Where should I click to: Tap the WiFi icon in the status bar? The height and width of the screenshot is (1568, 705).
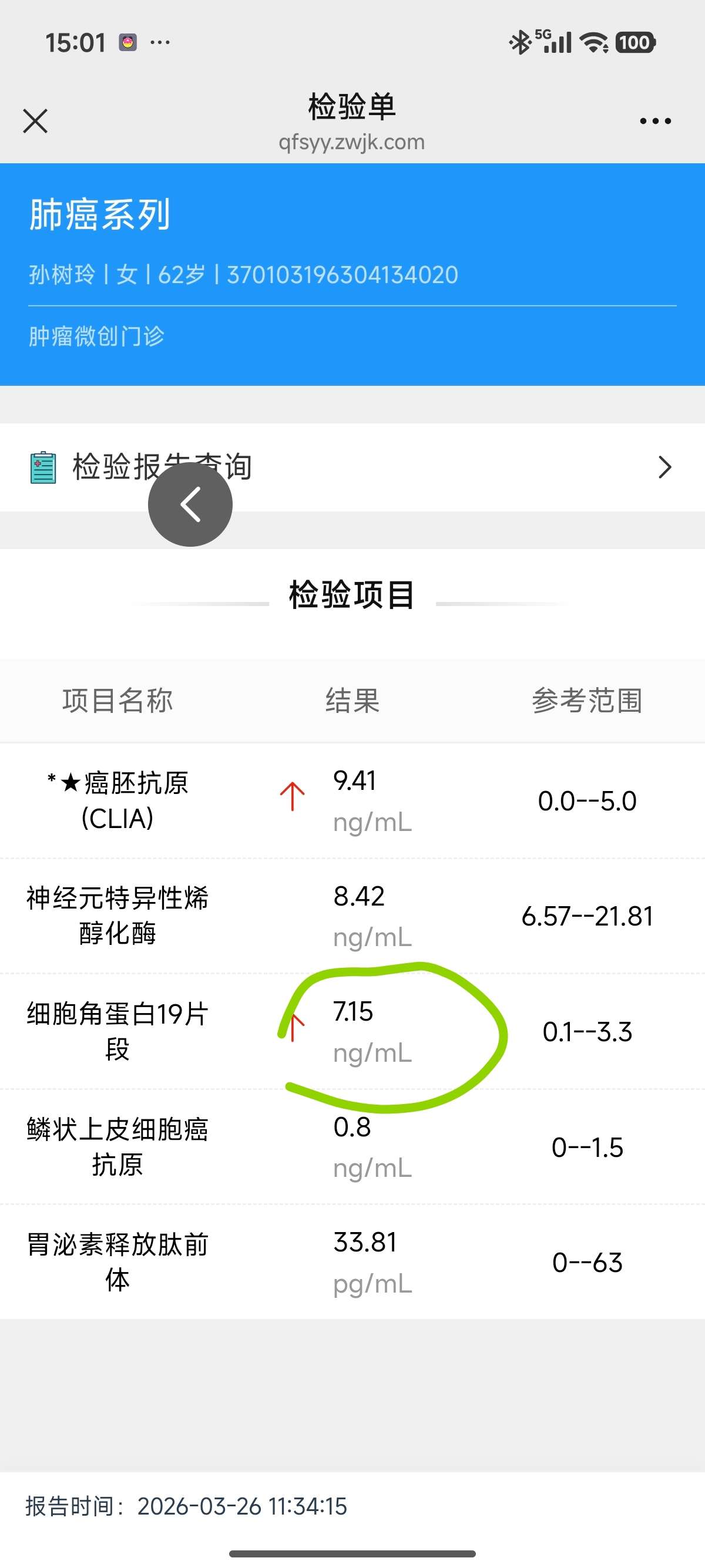pos(593,41)
